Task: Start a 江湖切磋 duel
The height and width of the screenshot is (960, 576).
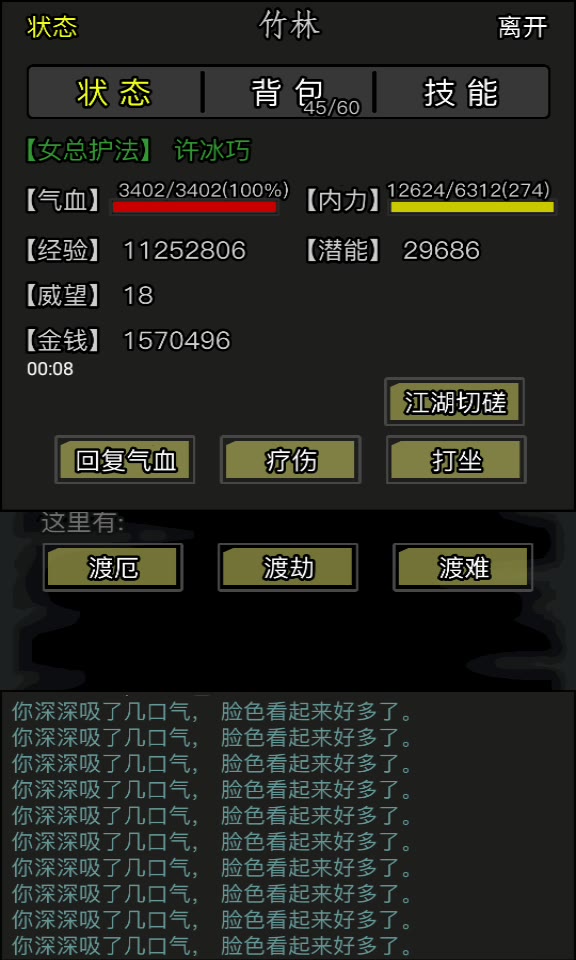Action: pyautogui.click(x=454, y=402)
